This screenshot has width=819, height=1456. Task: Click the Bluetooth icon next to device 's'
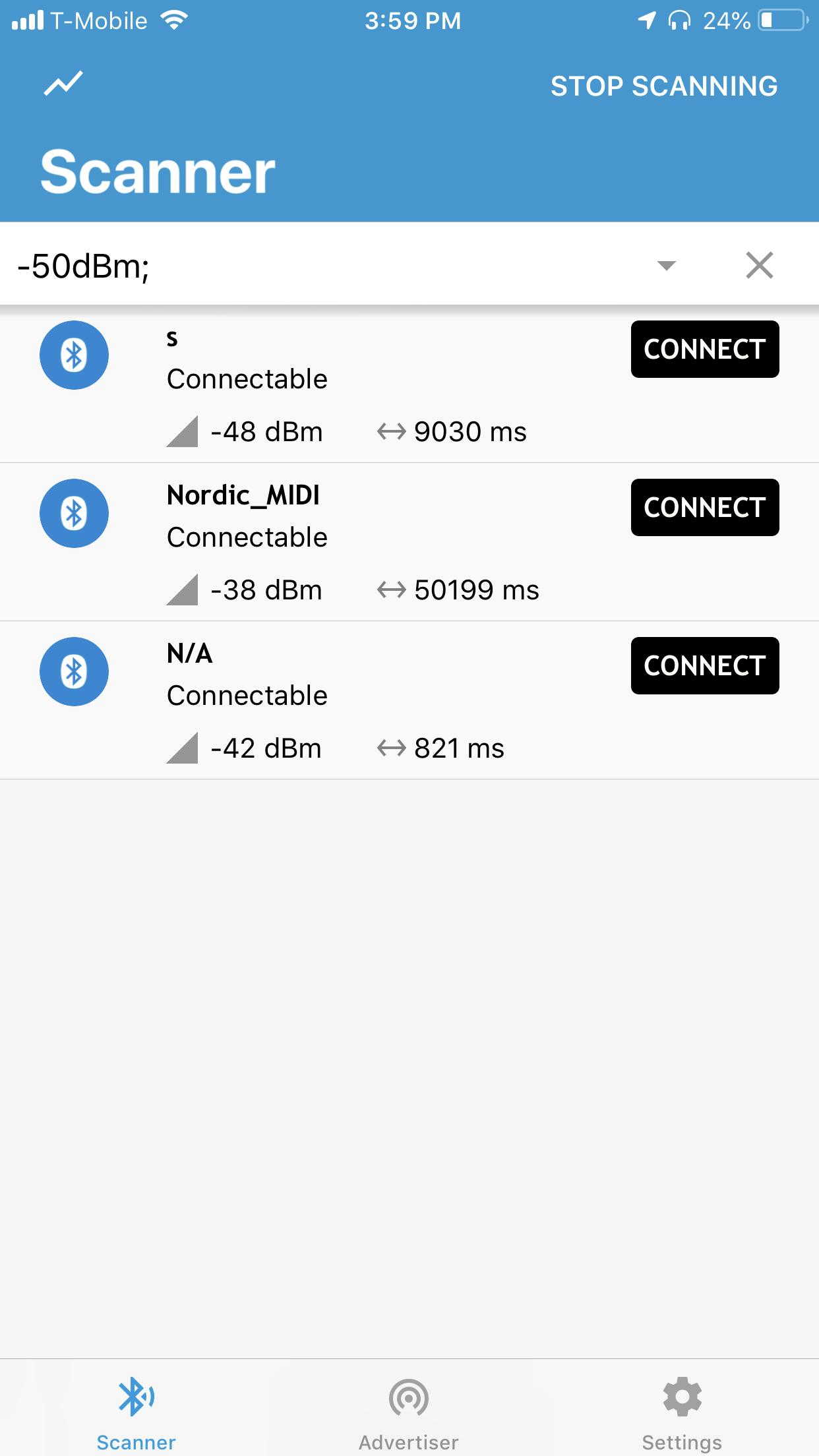(x=74, y=354)
